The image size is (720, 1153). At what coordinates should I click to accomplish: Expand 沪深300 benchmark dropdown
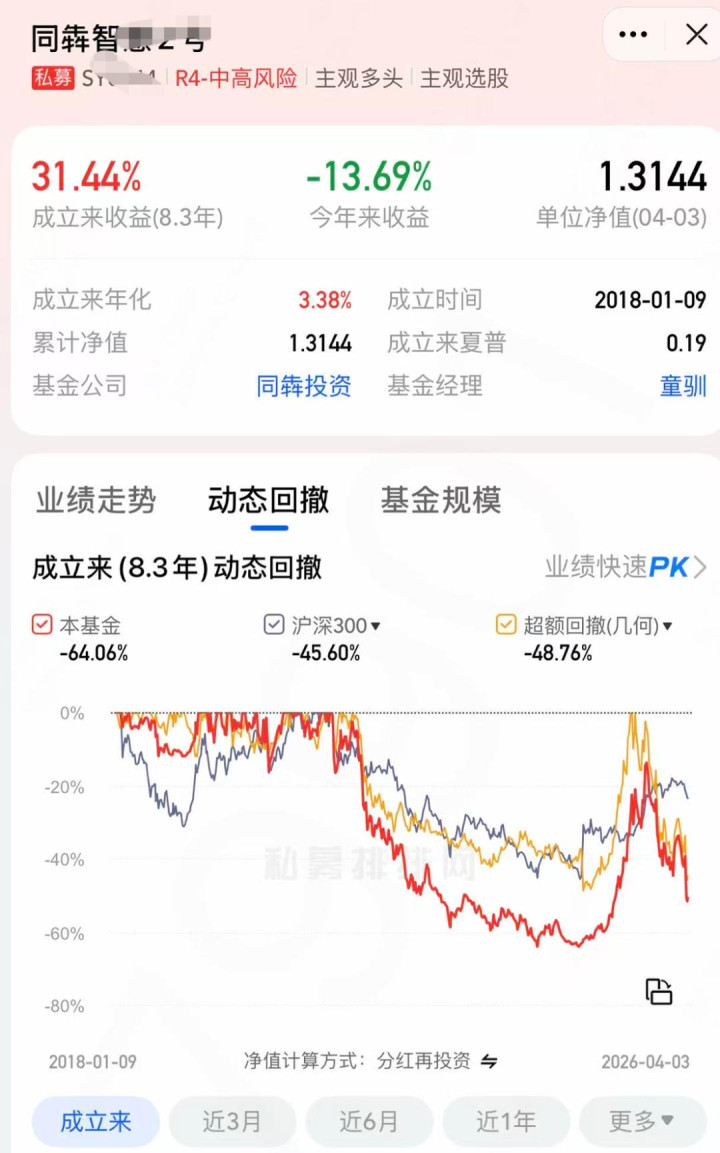376,626
